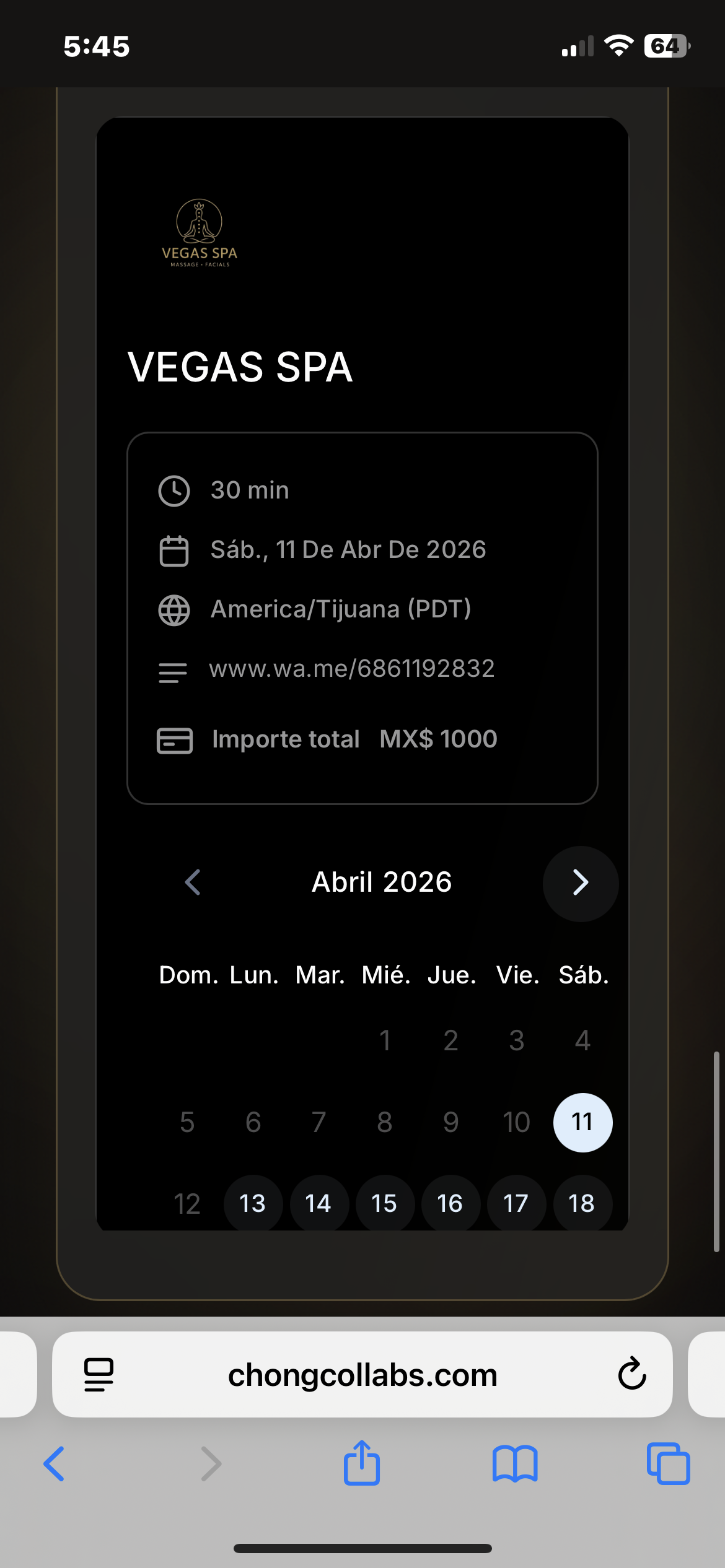Select April 13 on the calendar

253,1203
